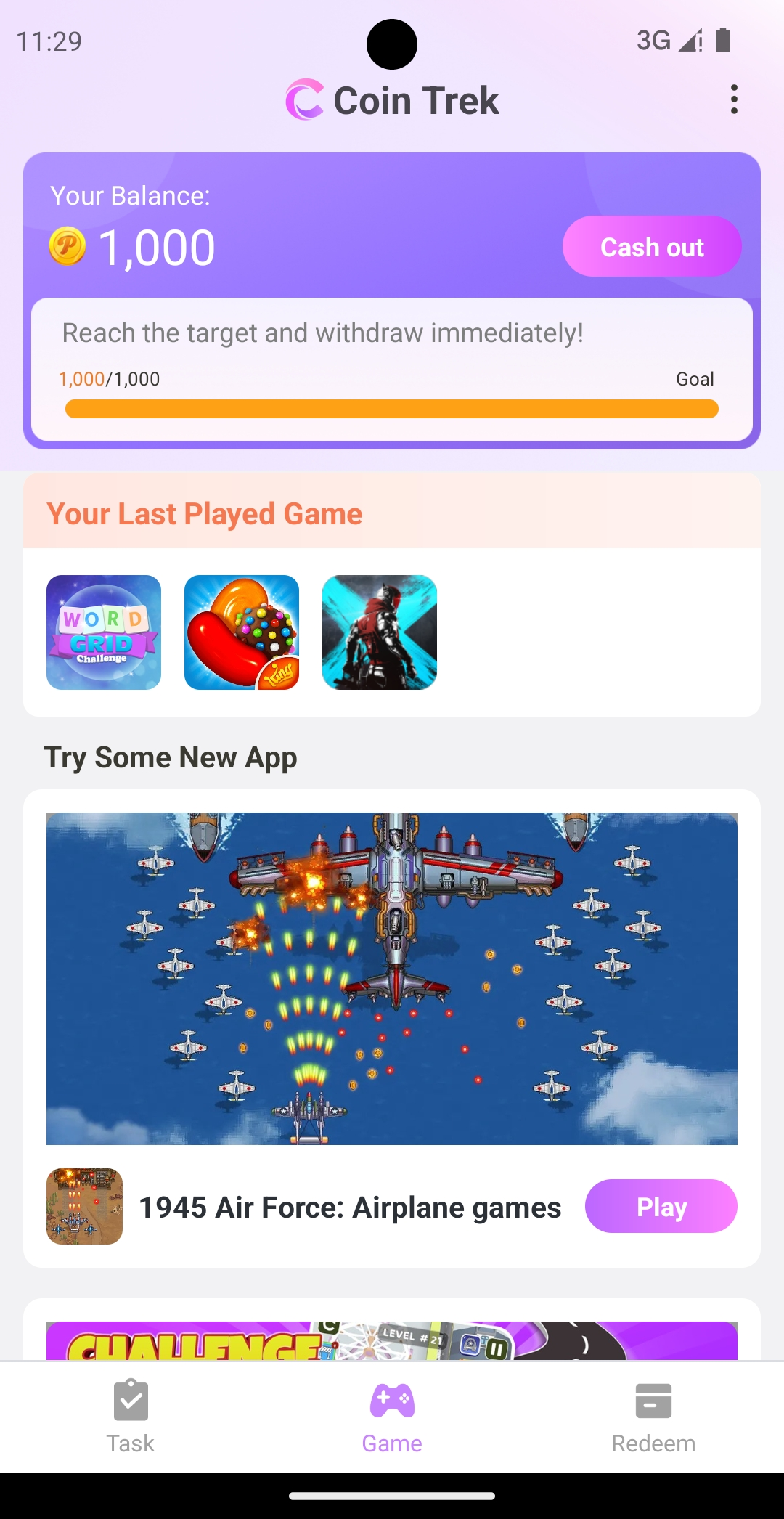784x1519 pixels.
Task: Open the overflow menu in the header
Action: point(734,99)
